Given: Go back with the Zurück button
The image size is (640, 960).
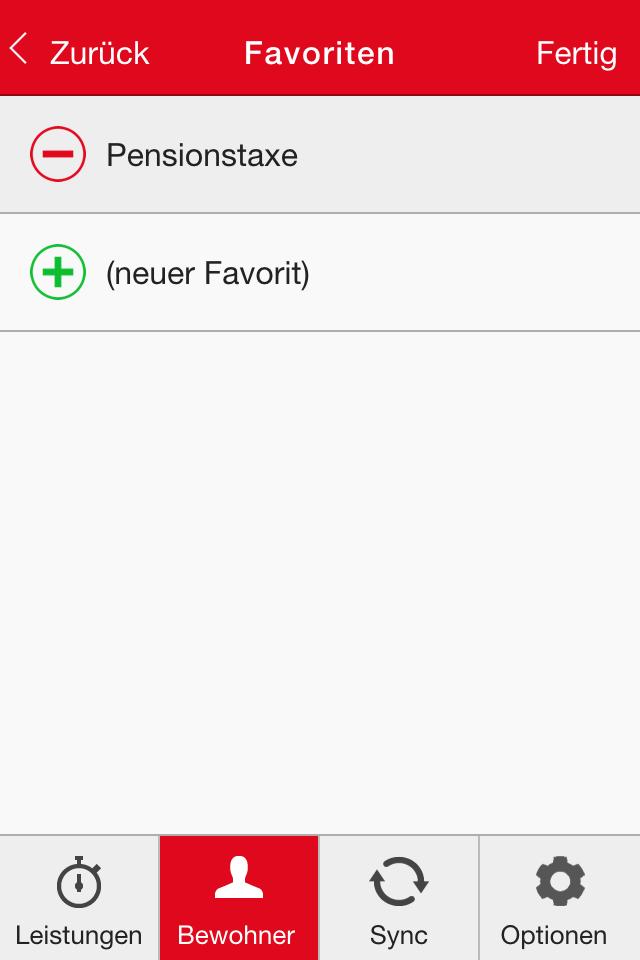Looking at the screenshot, I should coord(80,52).
